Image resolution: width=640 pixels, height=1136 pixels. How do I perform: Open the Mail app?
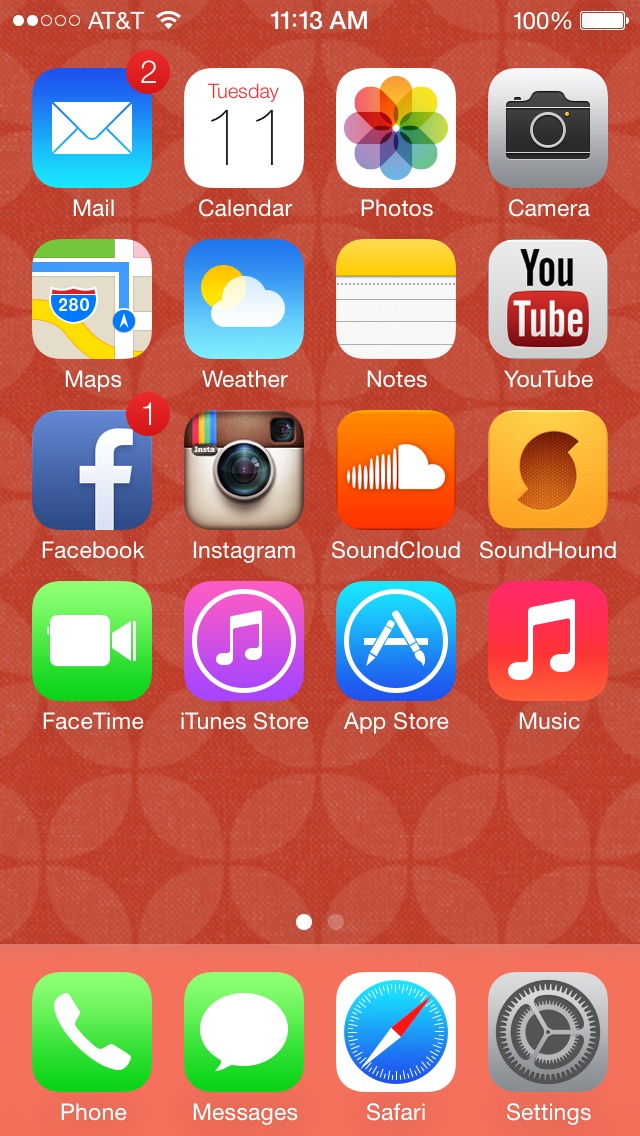pos(92,128)
